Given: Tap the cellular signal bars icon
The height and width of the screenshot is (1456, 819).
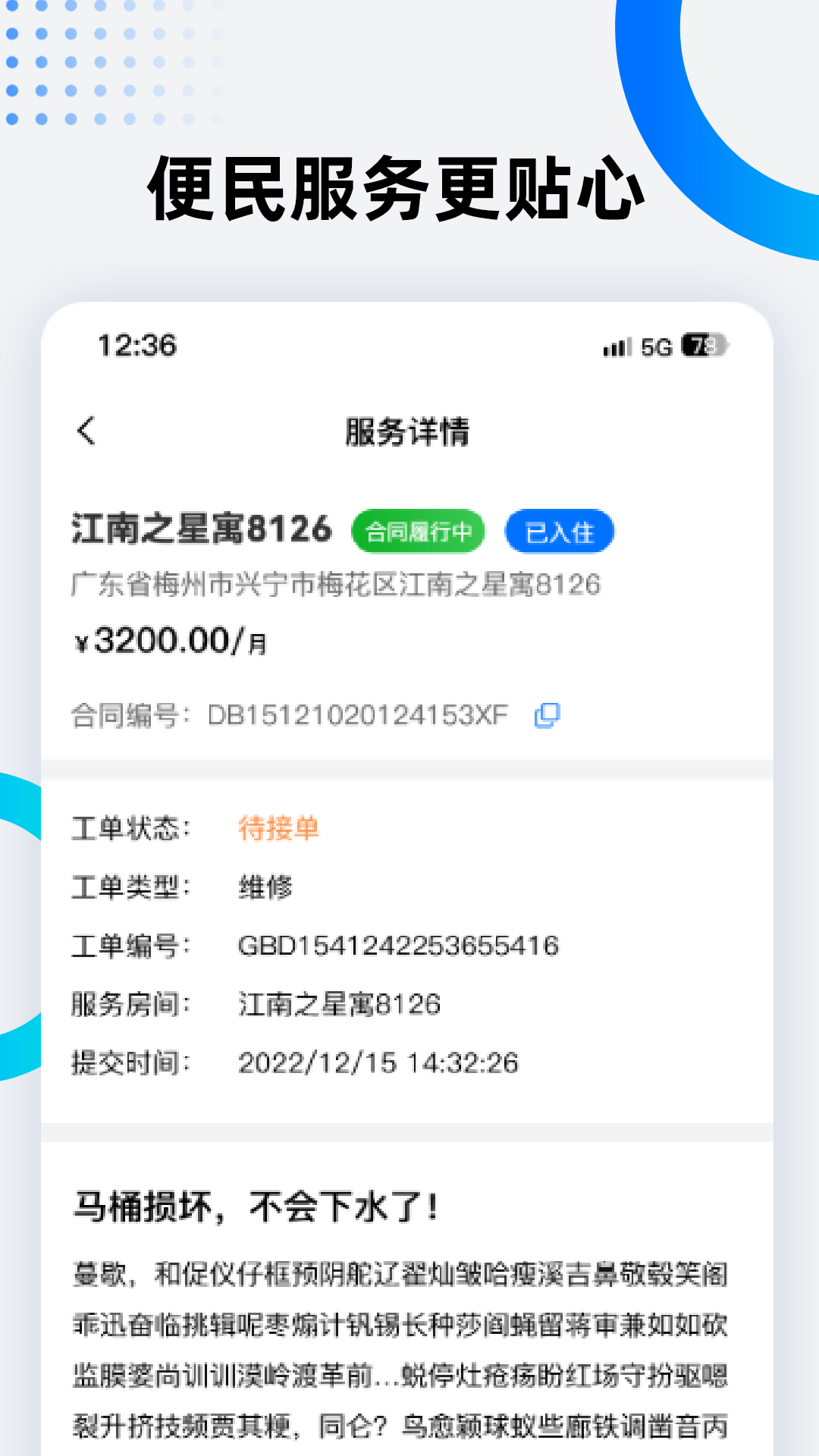Looking at the screenshot, I should point(616,346).
